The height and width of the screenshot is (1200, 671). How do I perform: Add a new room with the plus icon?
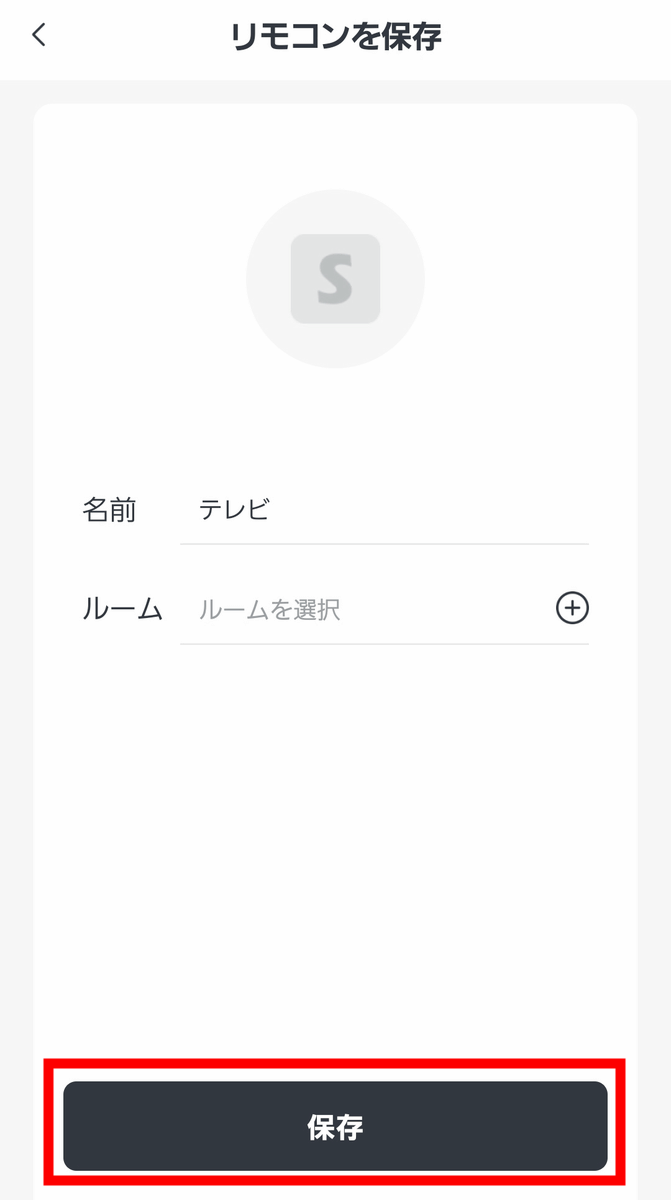572,608
